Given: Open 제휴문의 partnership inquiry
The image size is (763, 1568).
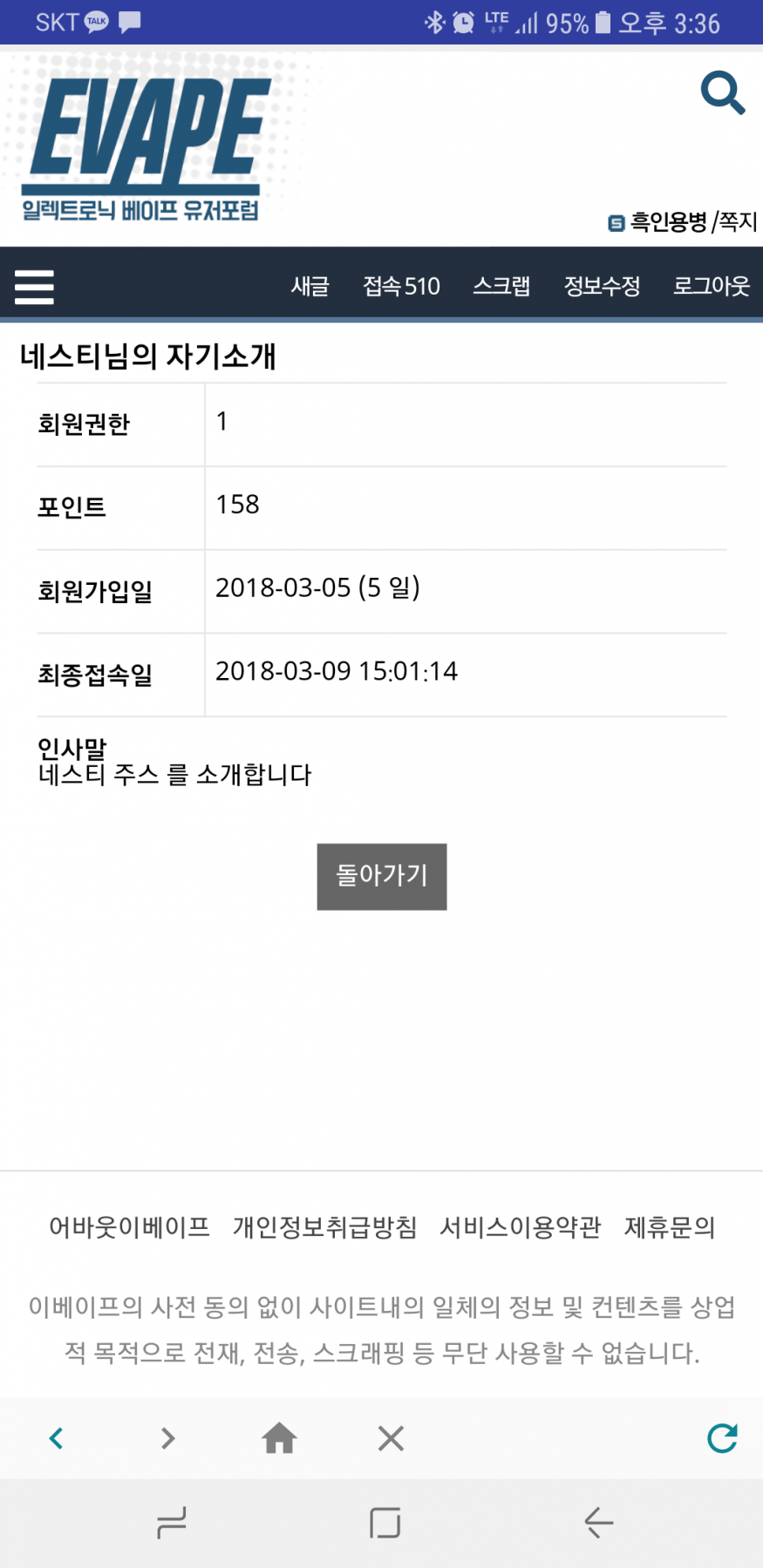Looking at the screenshot, I should pyautogui.click(x=670, y=1227).
